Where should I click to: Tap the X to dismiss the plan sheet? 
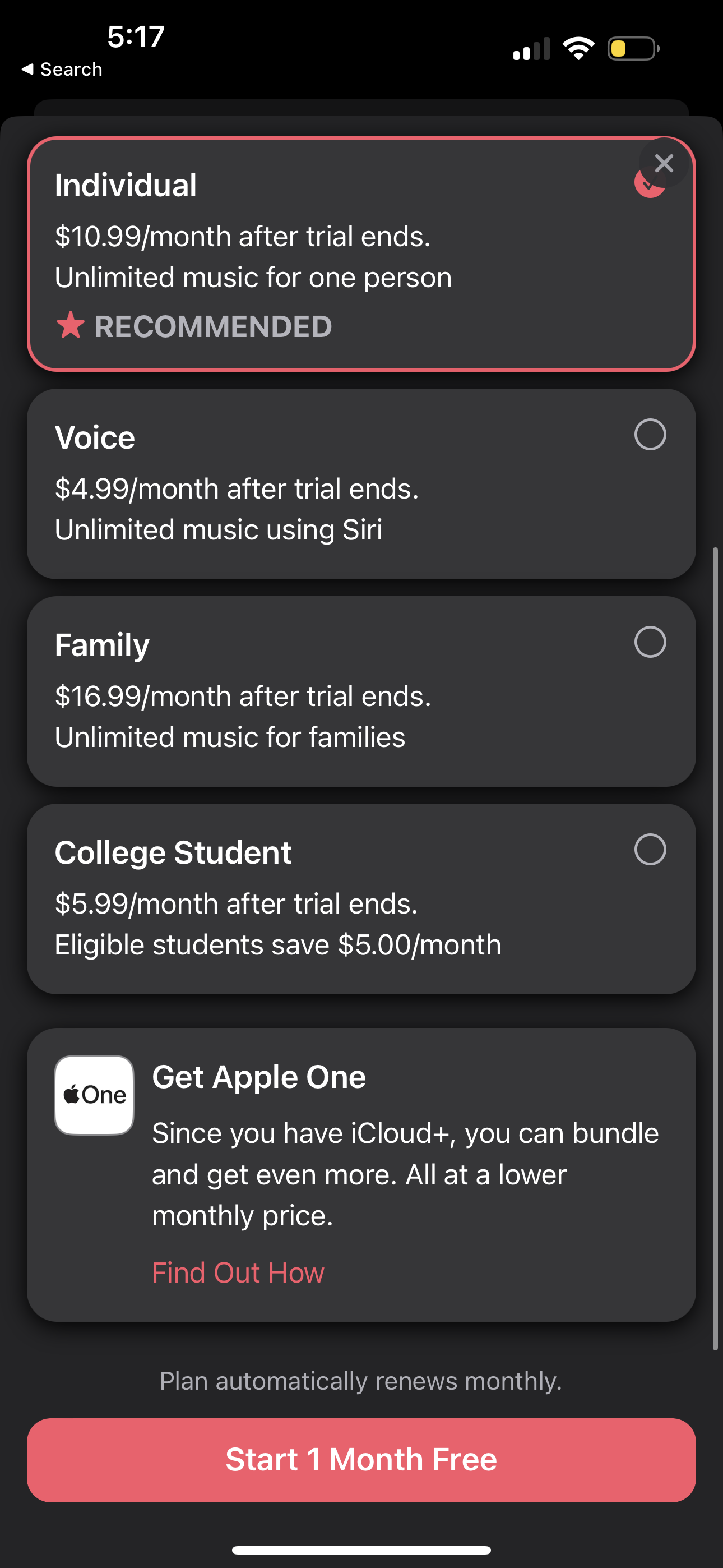664,163
